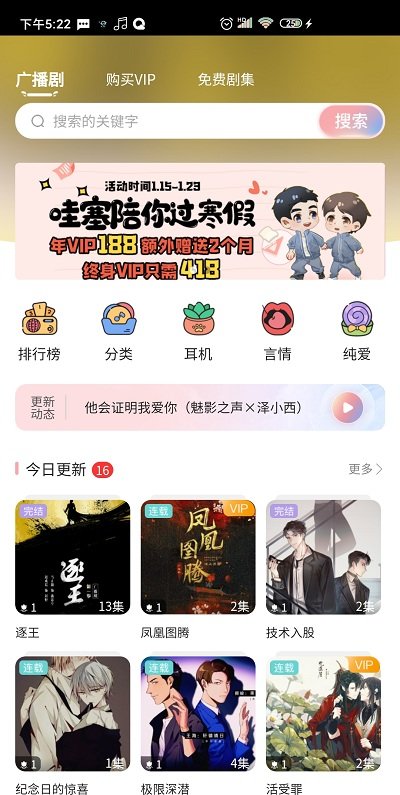Switch to the 购买VIP tab
Image resolution: width=400 pixels, height=795 pixels.
130,80
